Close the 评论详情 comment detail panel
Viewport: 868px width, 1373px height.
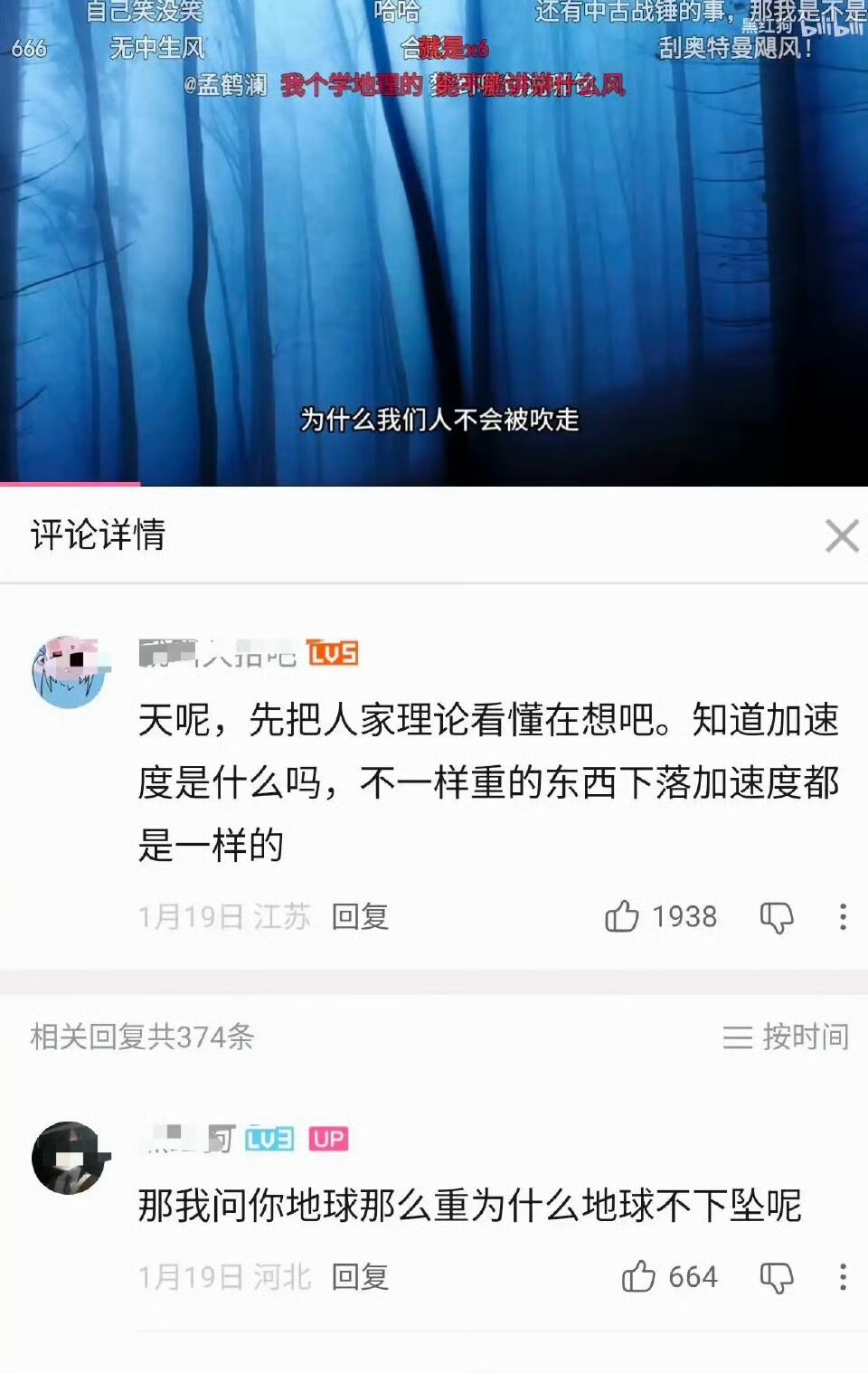pos(842,535)
